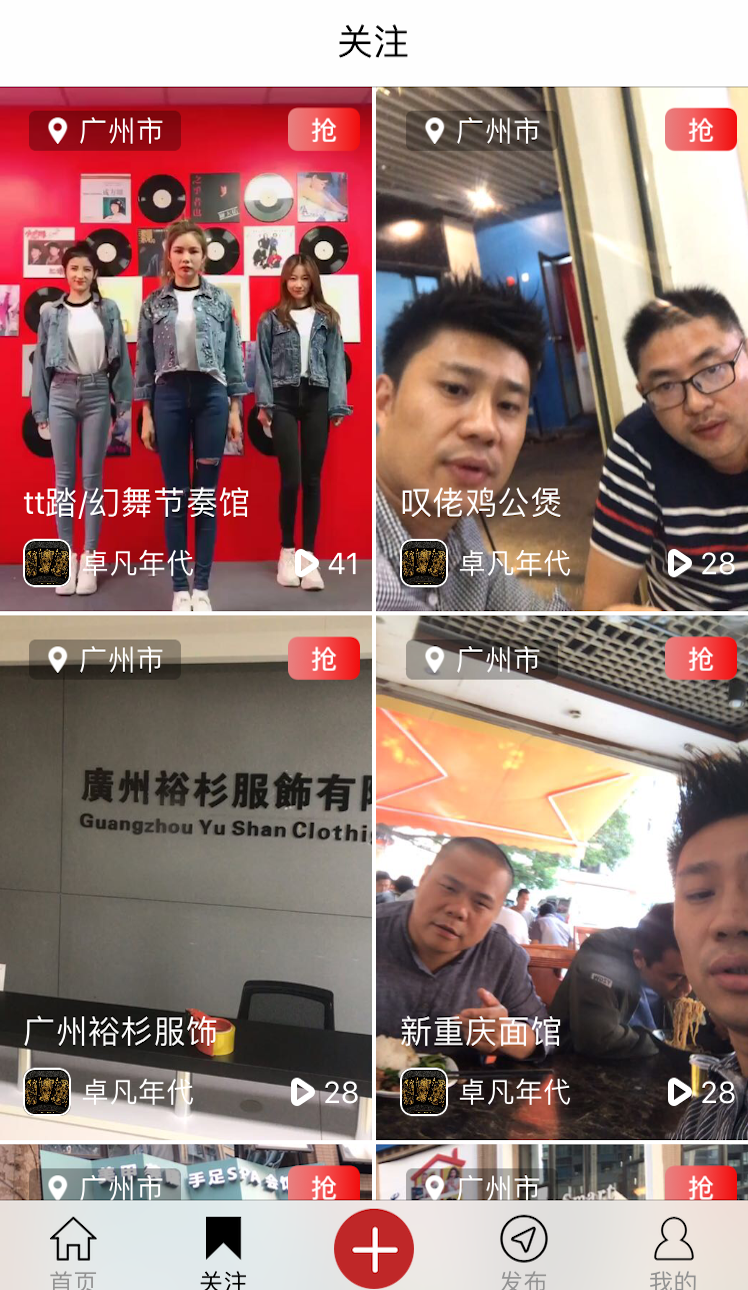This screenshot has height=1290, width=748.
Task: Tap the 抢 button on 广州裕杉服饰
Action: point(323,658)
